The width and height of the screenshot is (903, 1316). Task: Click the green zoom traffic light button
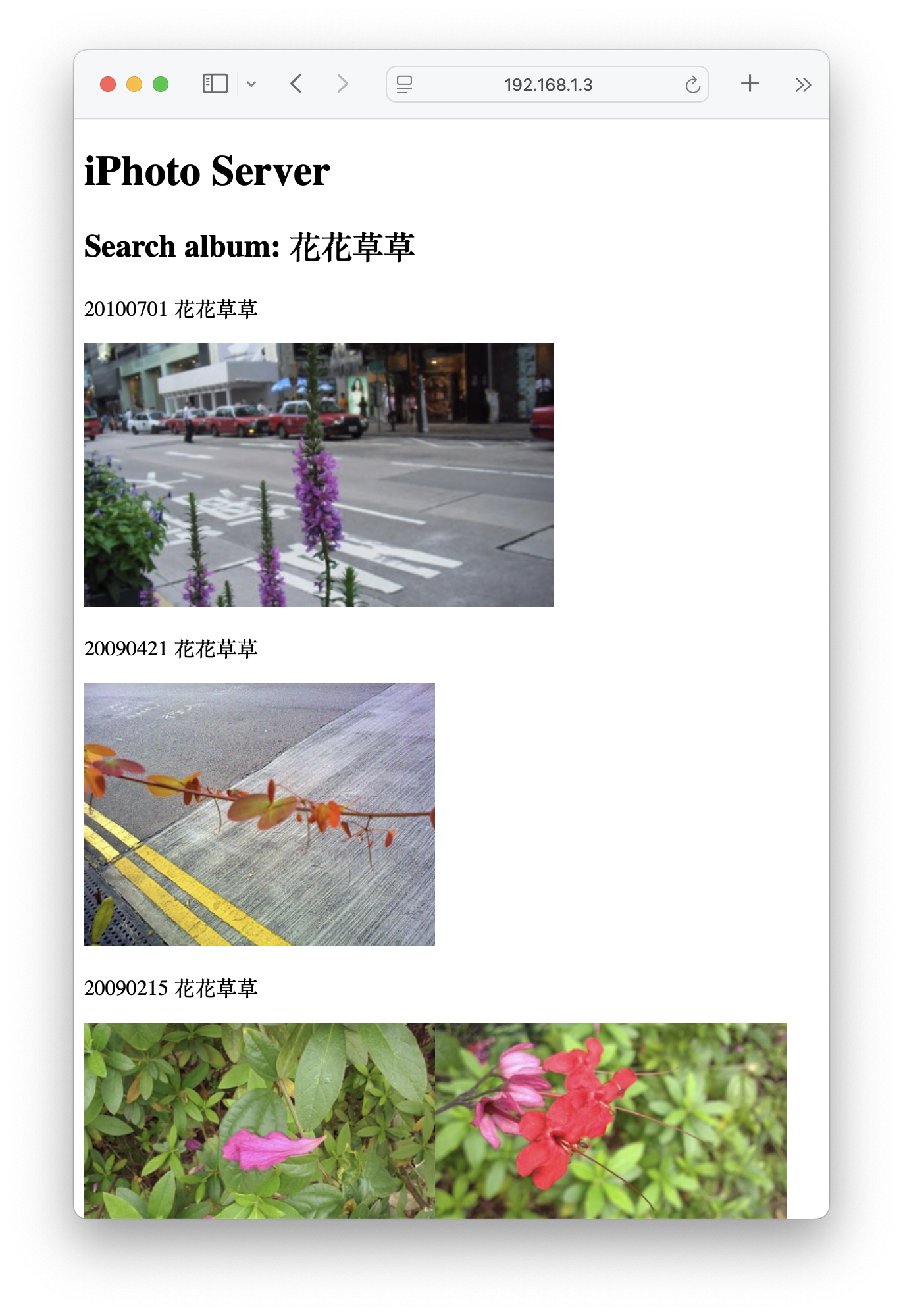[x=160, y=83]
